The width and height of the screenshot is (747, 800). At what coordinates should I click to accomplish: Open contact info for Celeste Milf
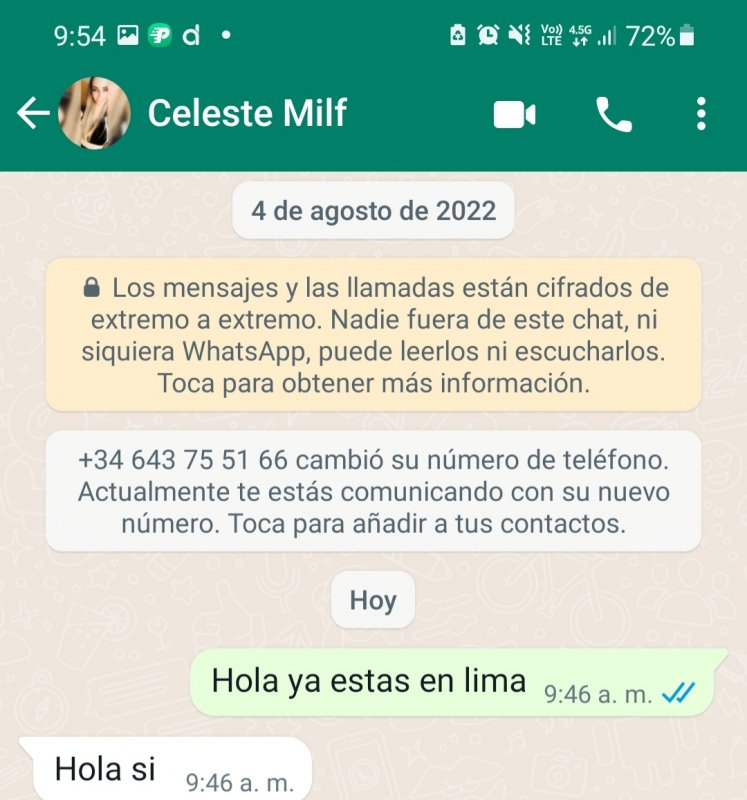247,114
